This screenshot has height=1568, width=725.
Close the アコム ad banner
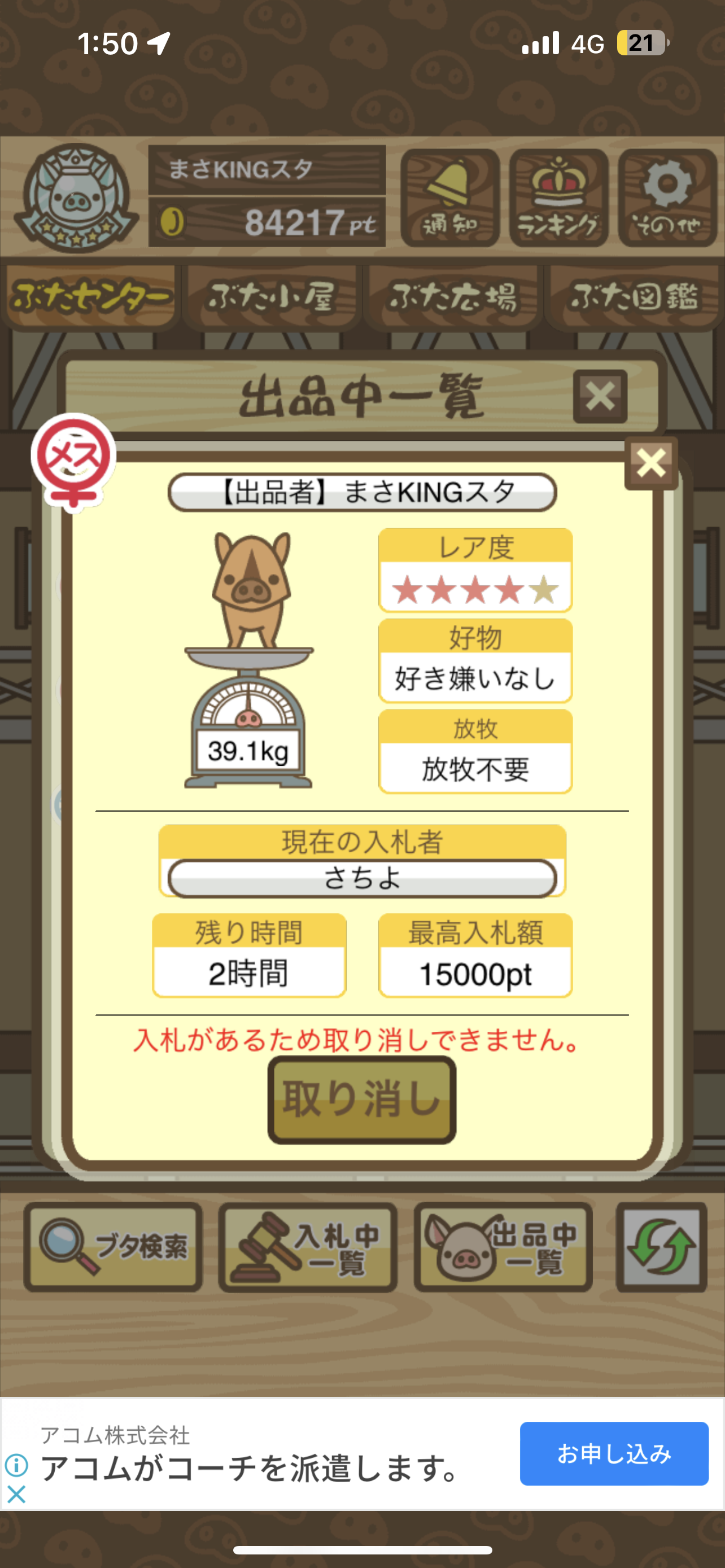(x=16, y=1493)
